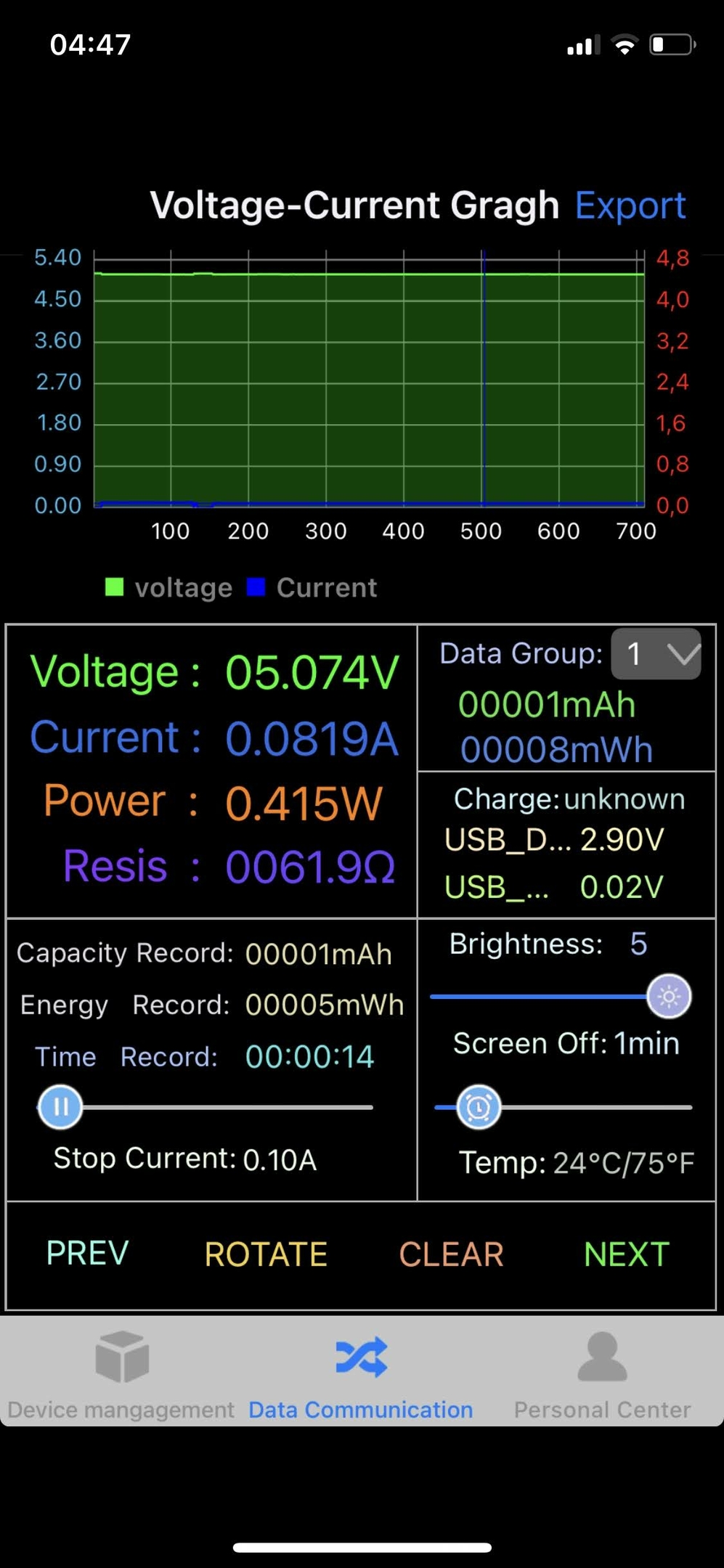The width and height of the screenshot is (724, 1568).
Task: Switch to the Device management tab
Action: coord(121,1374)
